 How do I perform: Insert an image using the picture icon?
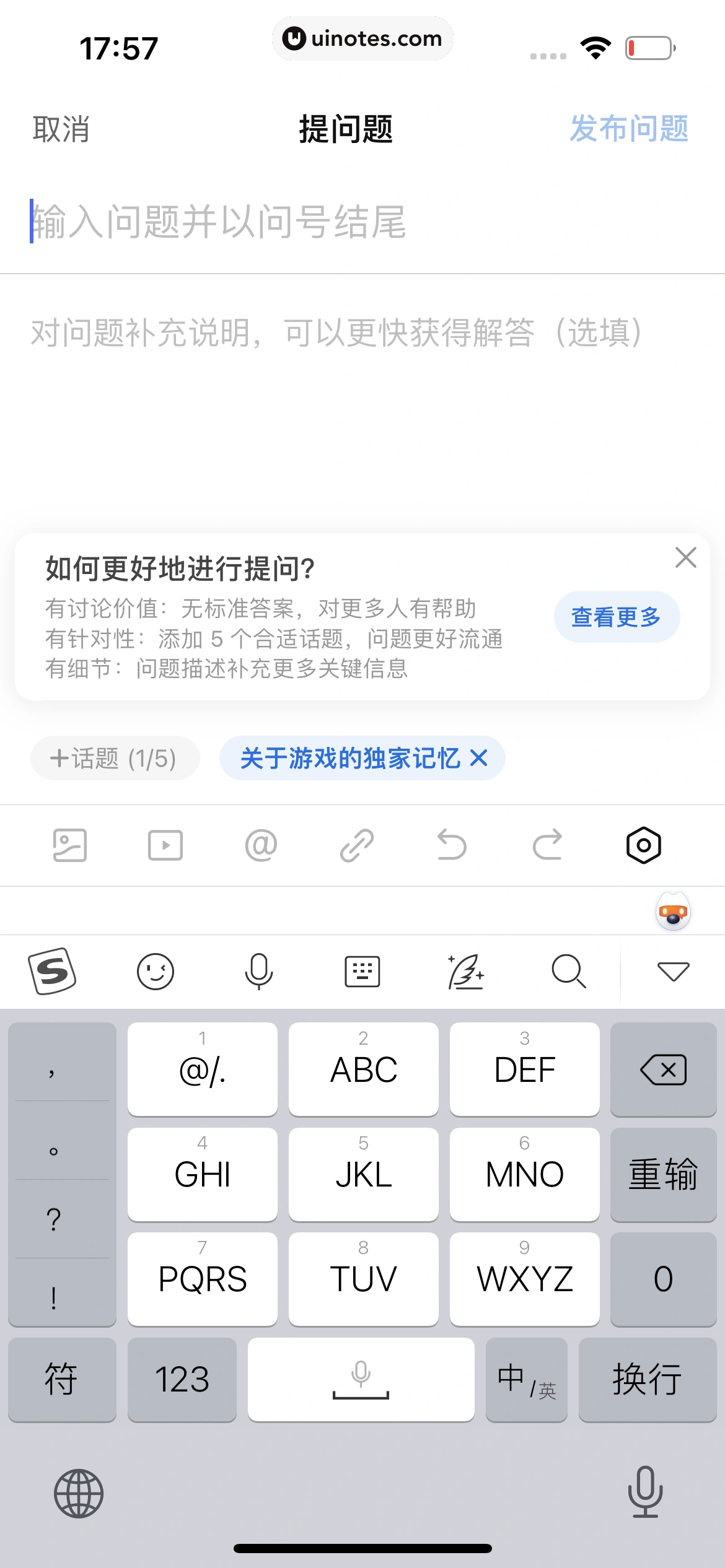69,844
